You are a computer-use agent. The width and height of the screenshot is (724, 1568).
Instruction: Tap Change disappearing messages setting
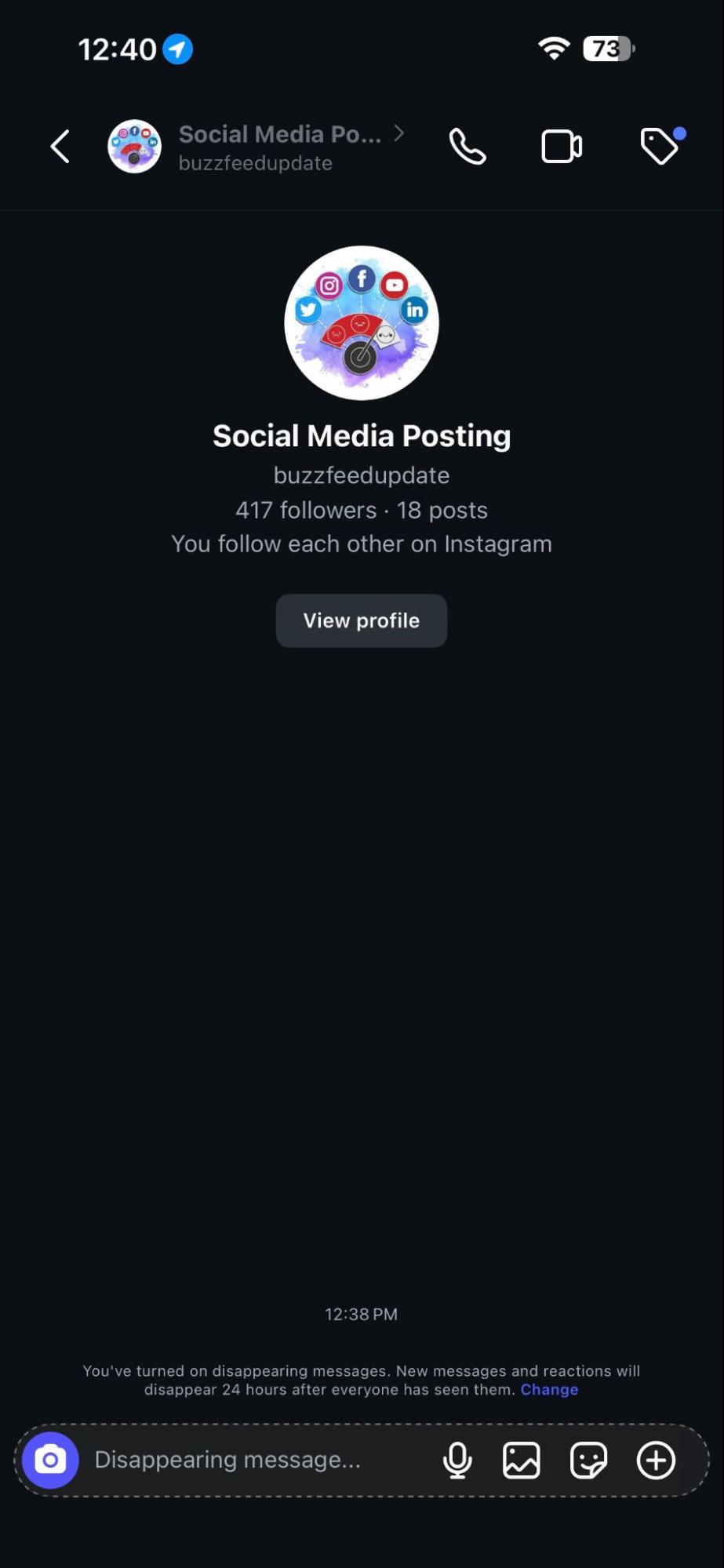coord(549,1389)
